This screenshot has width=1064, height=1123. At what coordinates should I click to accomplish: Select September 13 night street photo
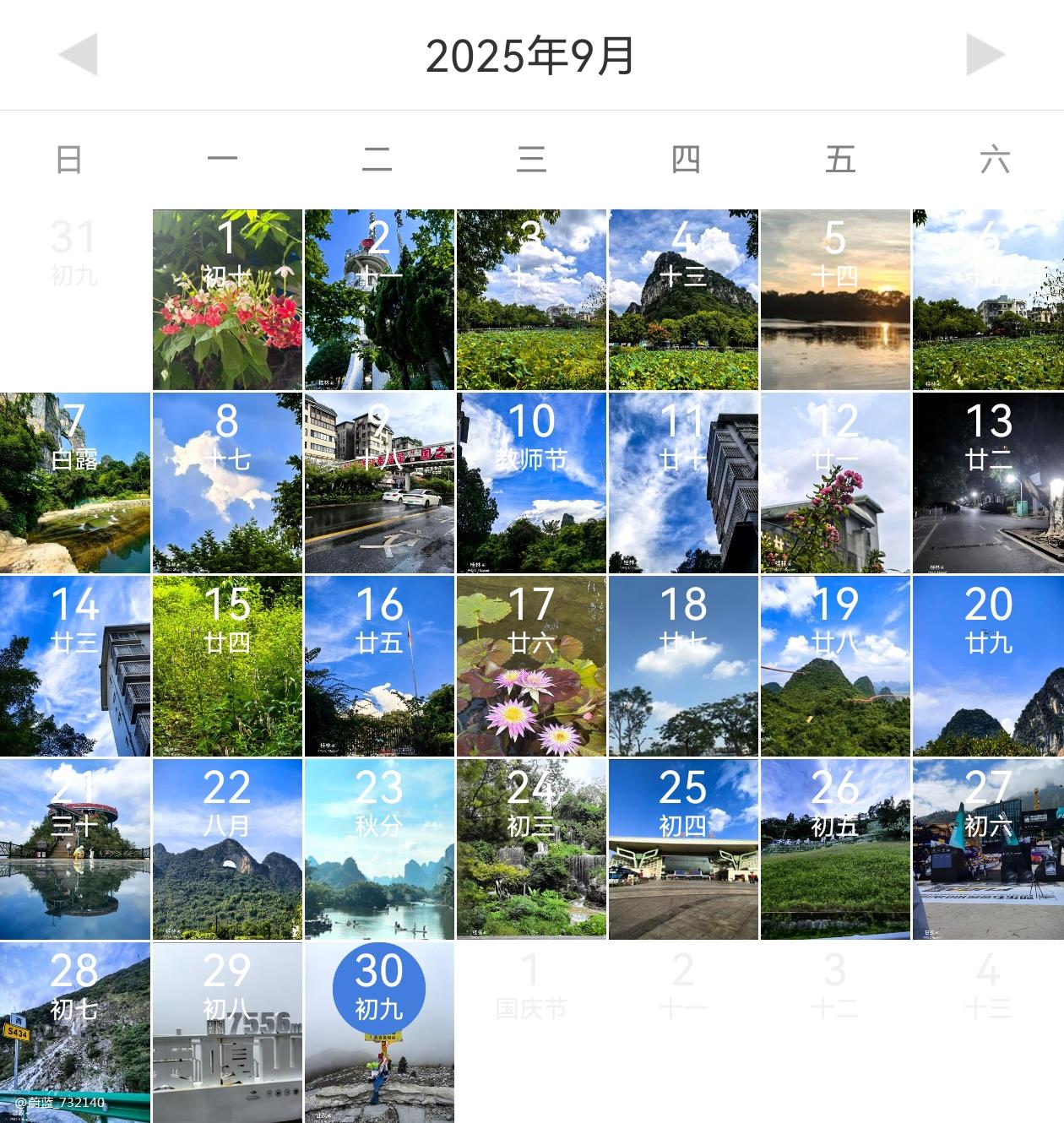(x=988, y=483)
